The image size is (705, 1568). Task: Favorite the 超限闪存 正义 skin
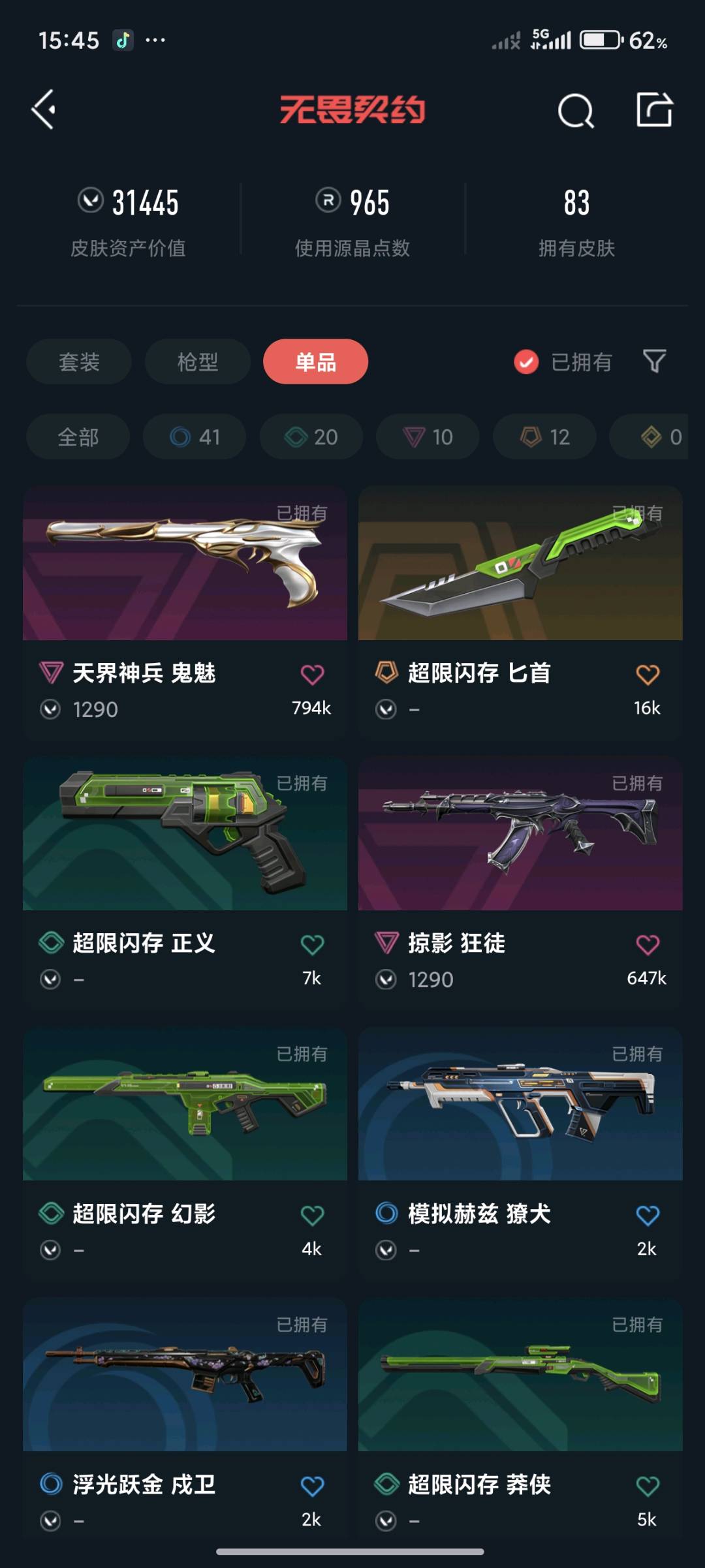312,944
